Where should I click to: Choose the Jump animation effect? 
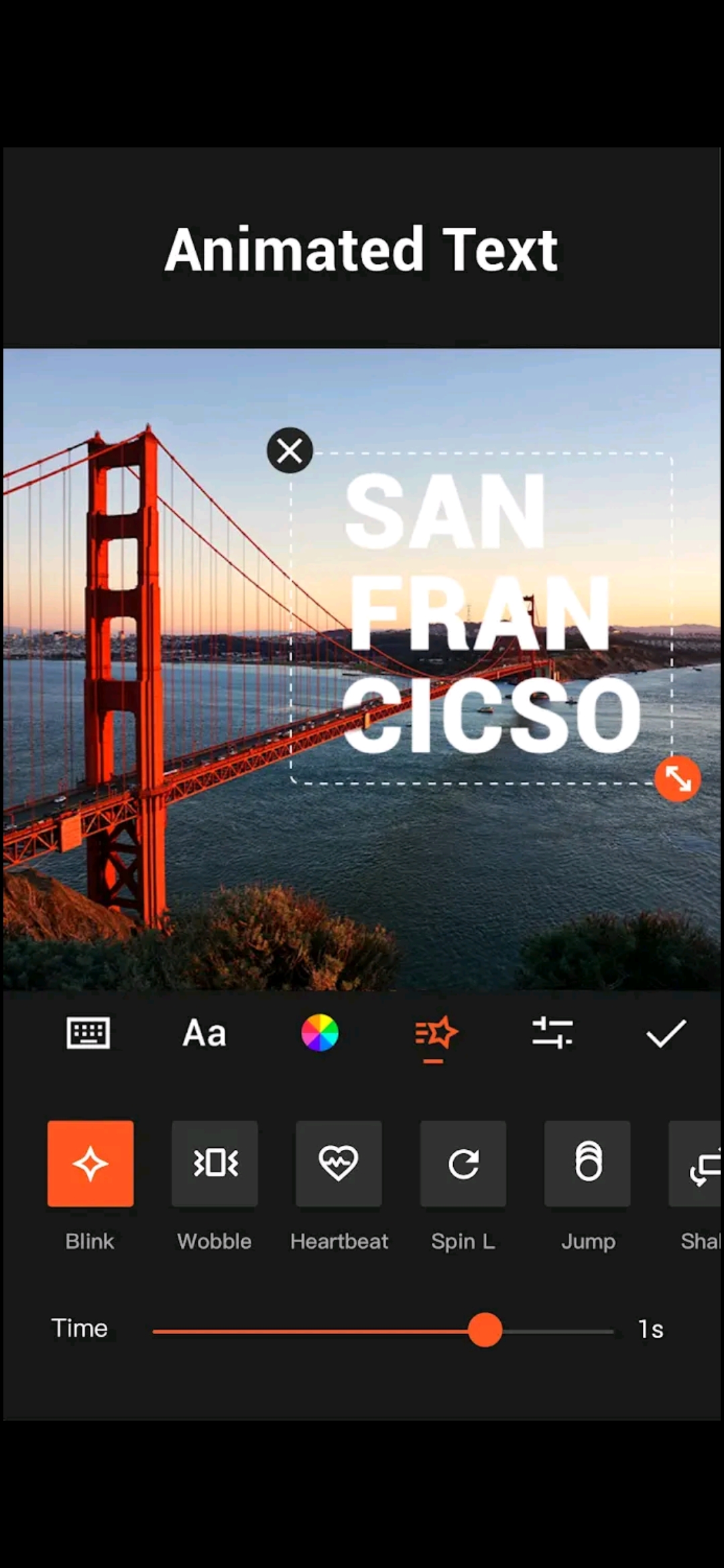click(587, 1163)
